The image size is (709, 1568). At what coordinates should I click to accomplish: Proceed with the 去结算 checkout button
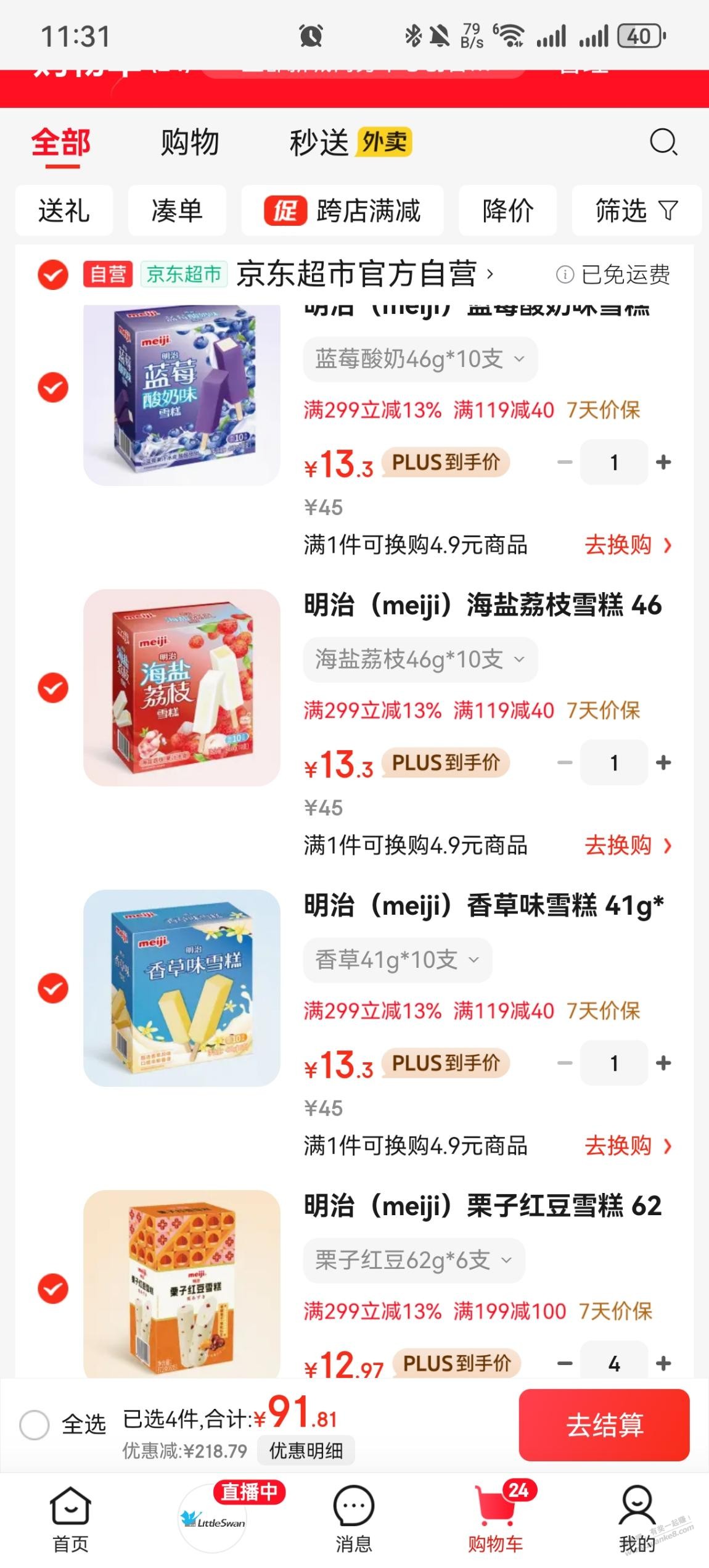pyautogui.click(x=604, y=1425)
